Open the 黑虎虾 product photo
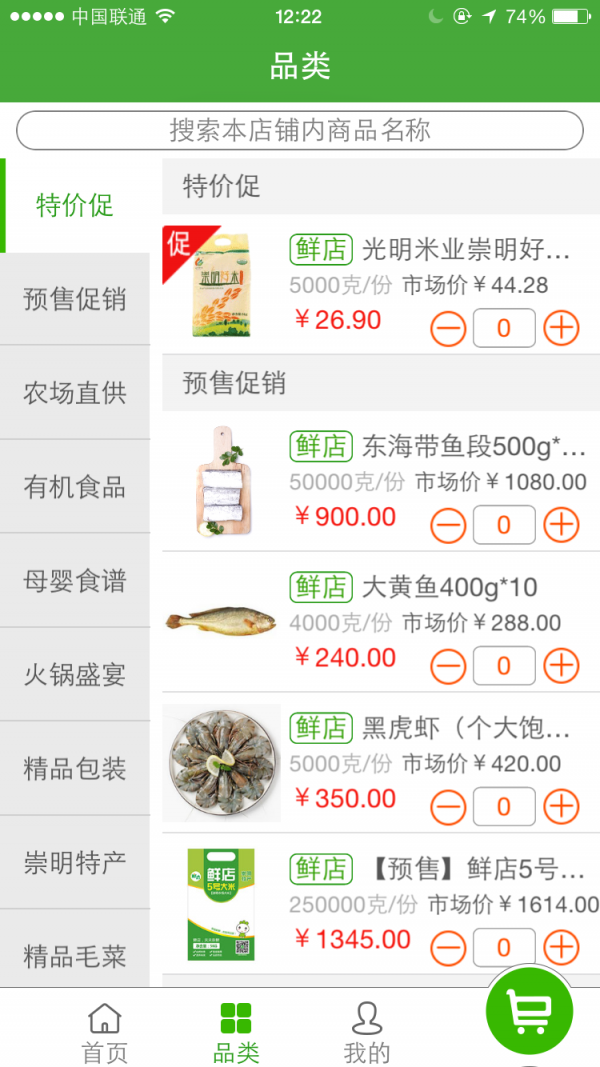Screen dimensions: 600x1067 [x=222, y=763]
